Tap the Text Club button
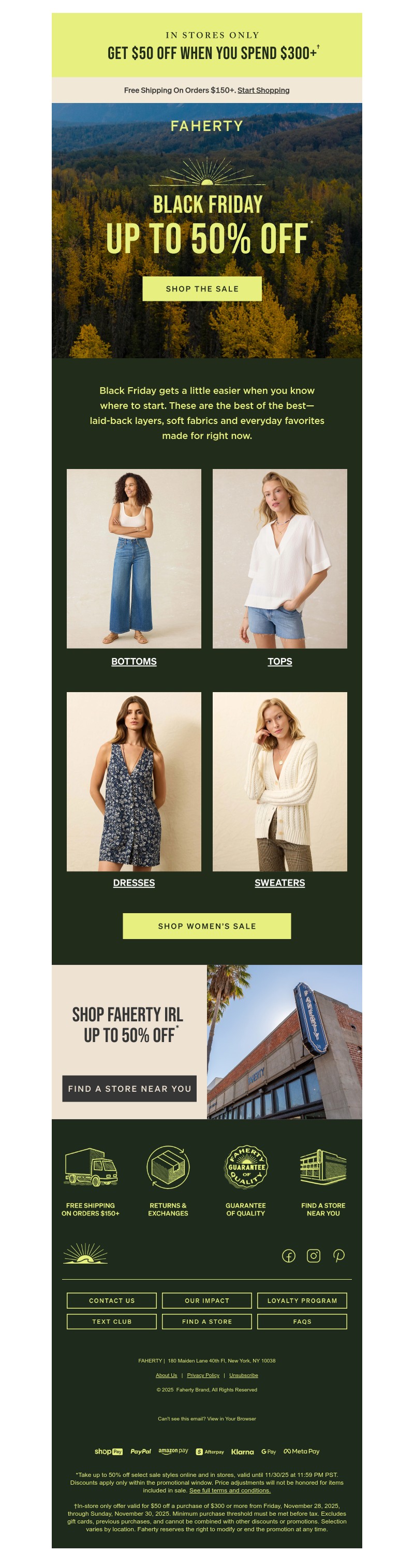The width and height of the screenshot is (414, 1568). tap(111, 1321)
